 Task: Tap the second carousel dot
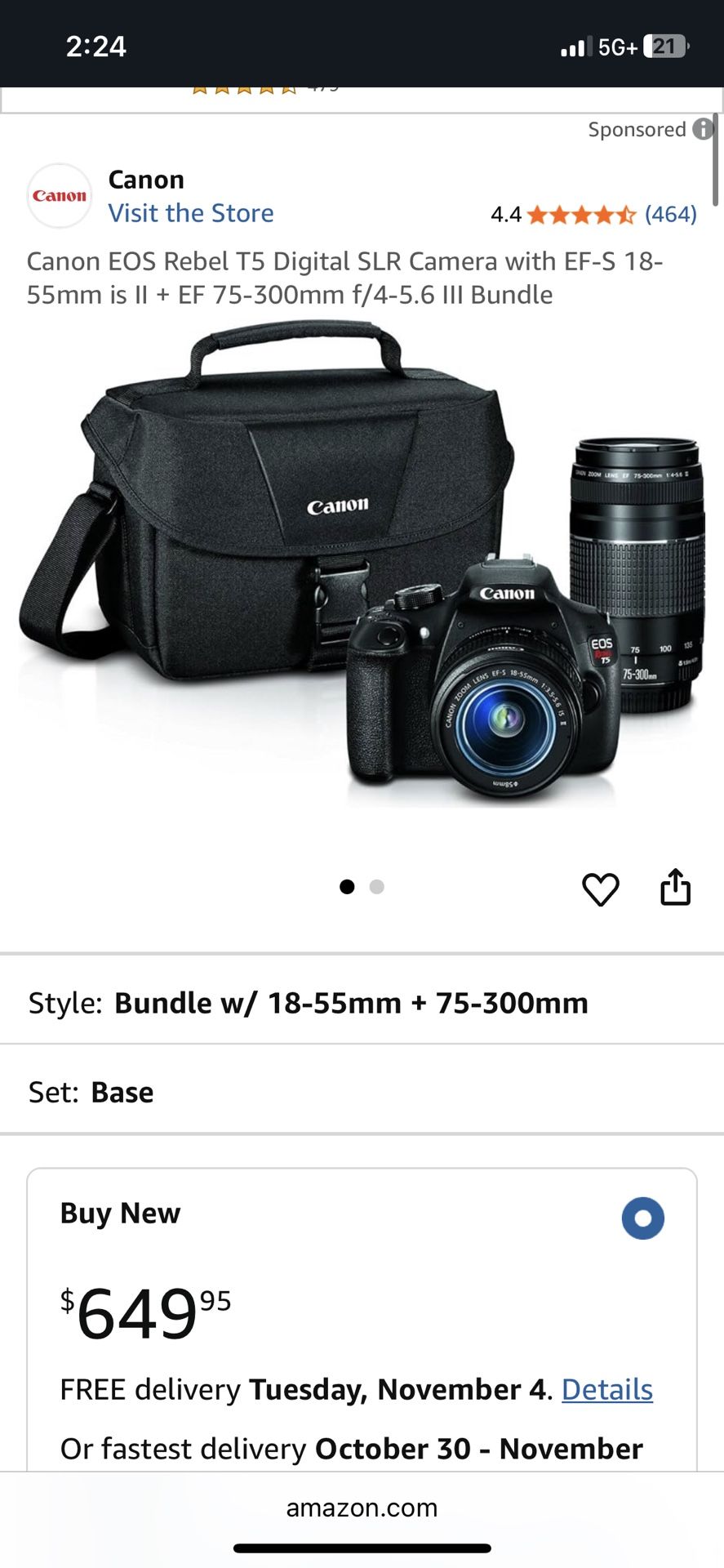376,885
